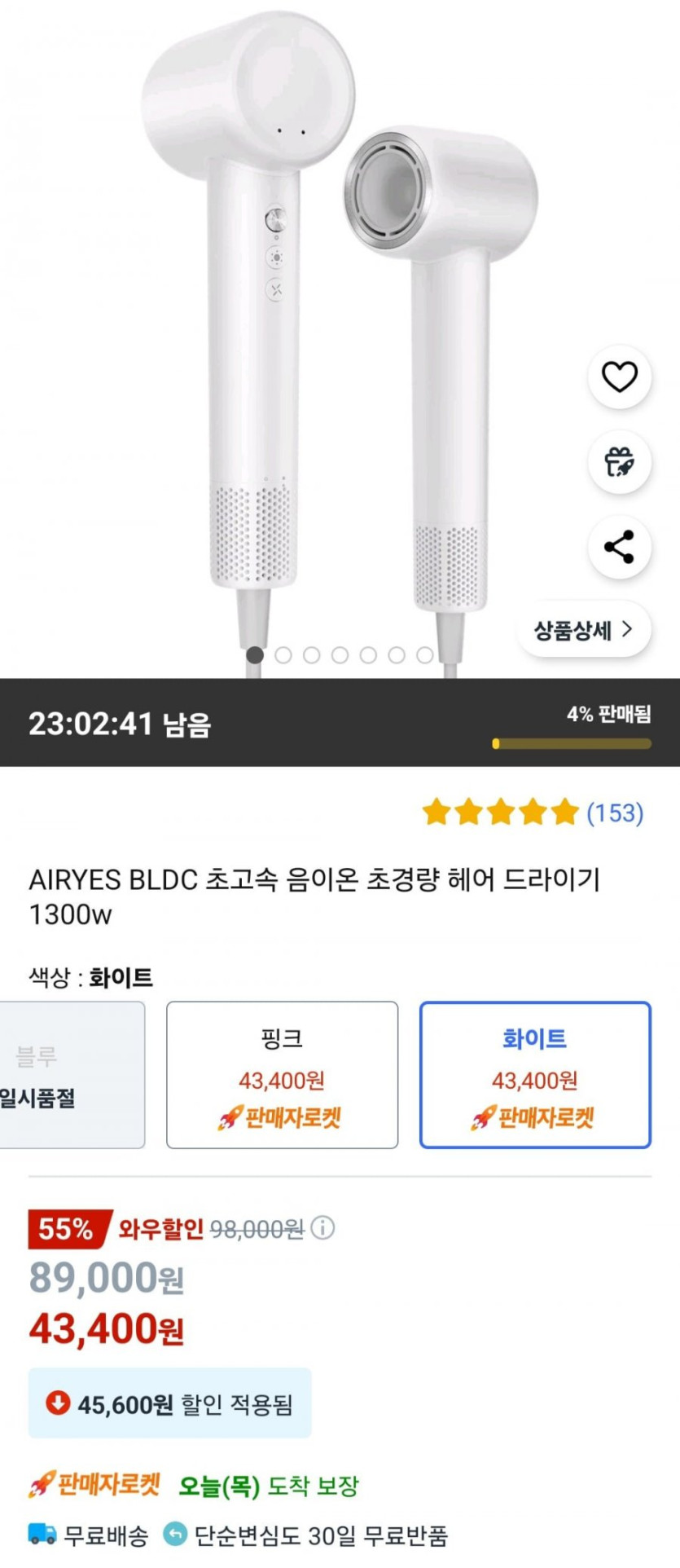This screenshot has width=680, height=1568.
Task: Choose the sold-out 블루 color option
Action: pos(65,1075)
